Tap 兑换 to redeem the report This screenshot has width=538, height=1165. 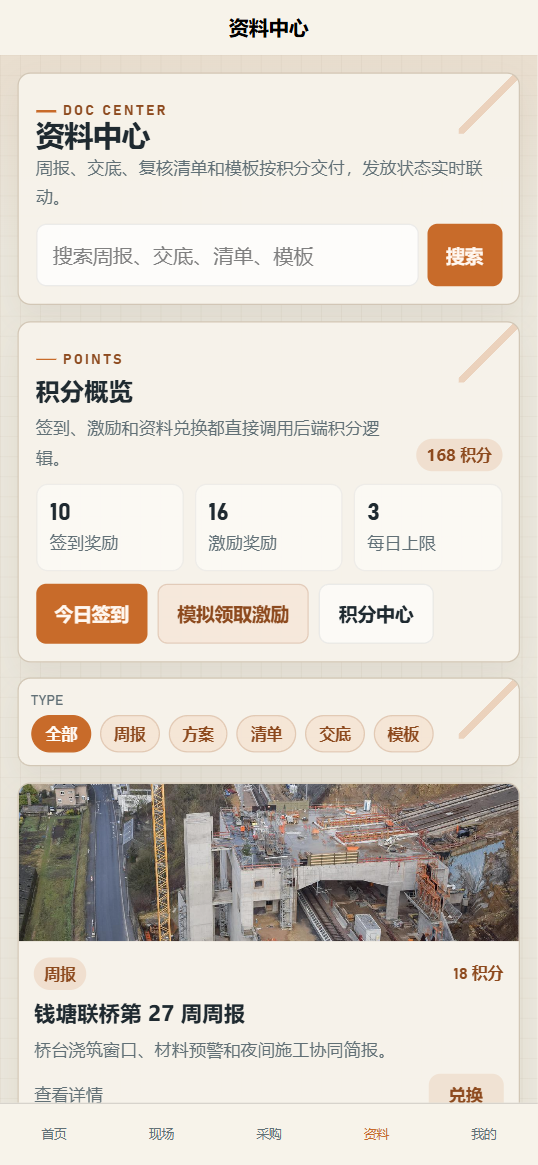point(466,1094)
